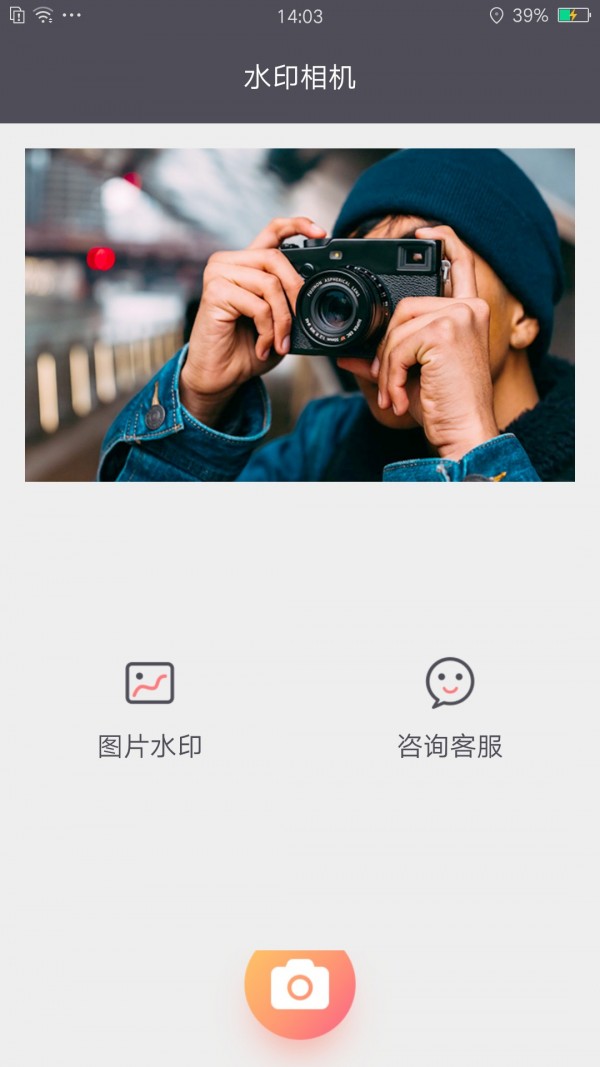Open 咨询客服 customer service chat
The height and width of the screenshot is (1067, 600).
(x=450, y=708)
